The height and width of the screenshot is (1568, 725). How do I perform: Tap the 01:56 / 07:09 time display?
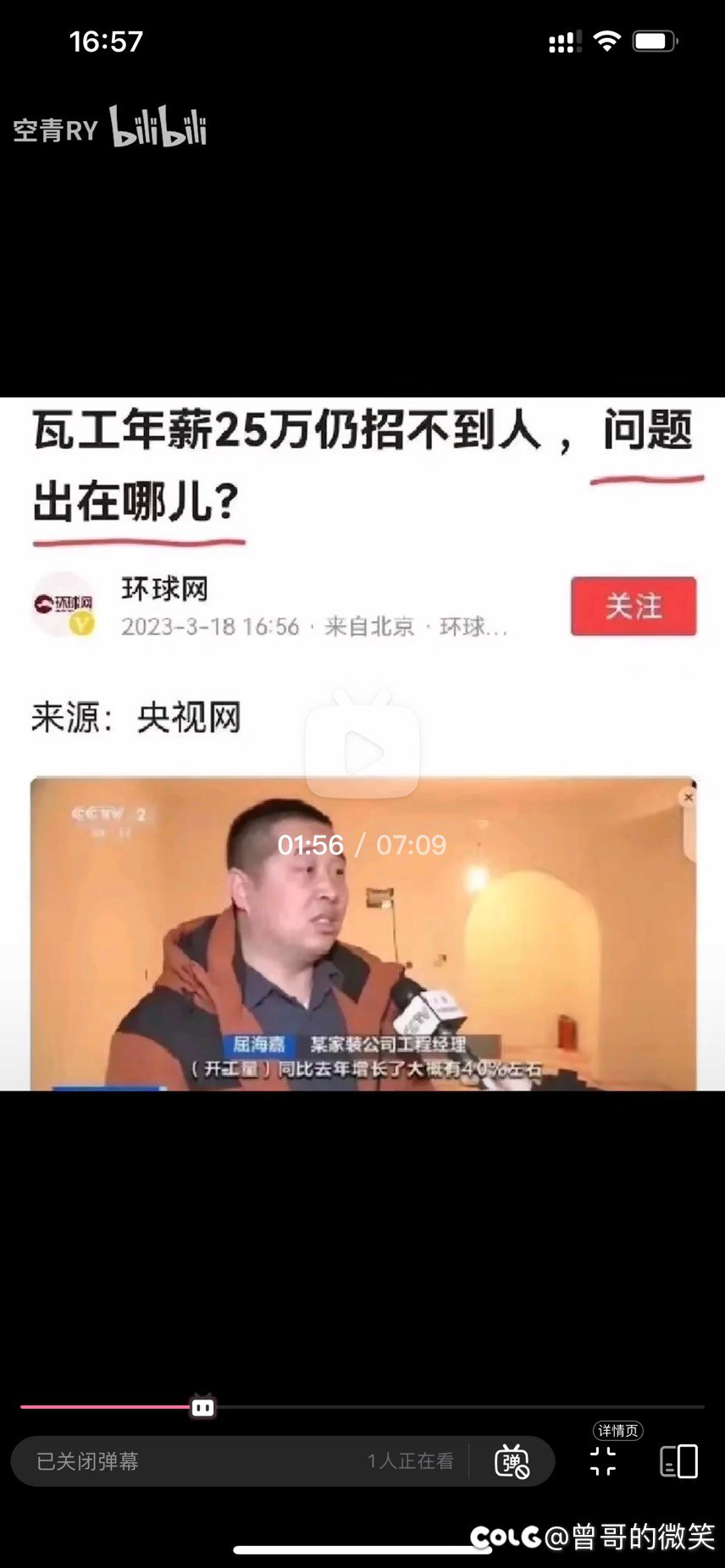coord(362,844)
